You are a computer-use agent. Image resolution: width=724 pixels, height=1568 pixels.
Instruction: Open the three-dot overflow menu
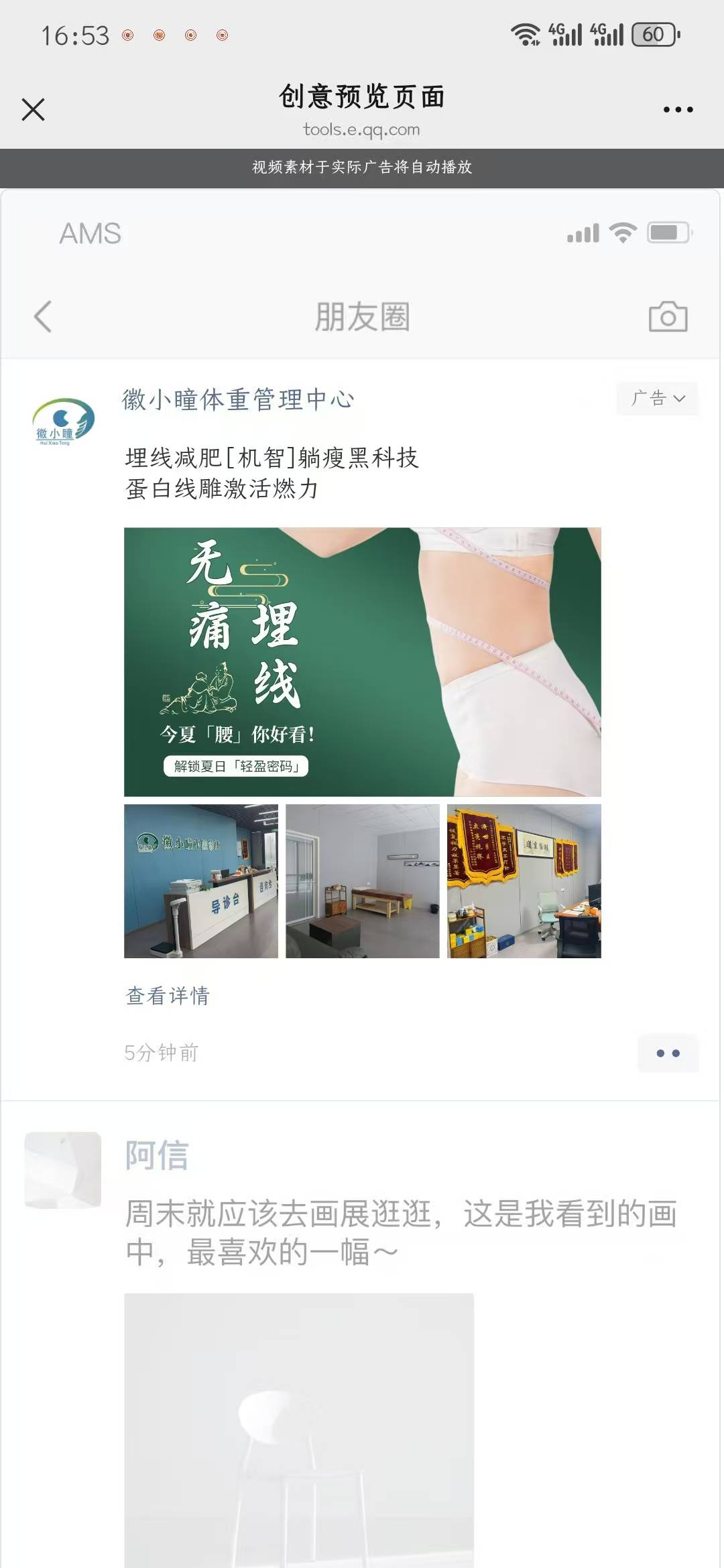[678, 109]
